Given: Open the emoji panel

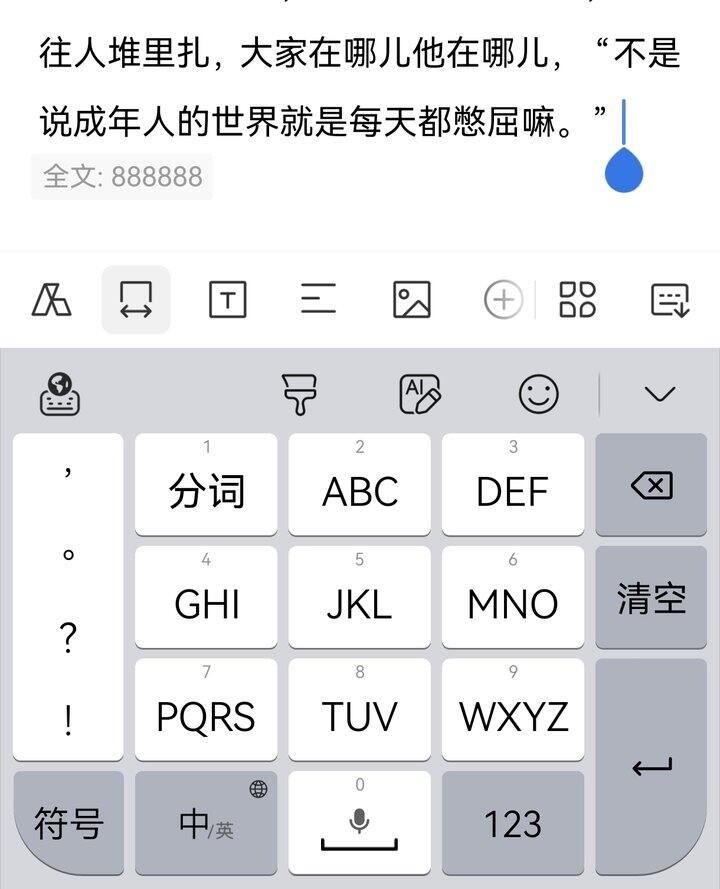Looking at the screenshot, I should [540, 393].
